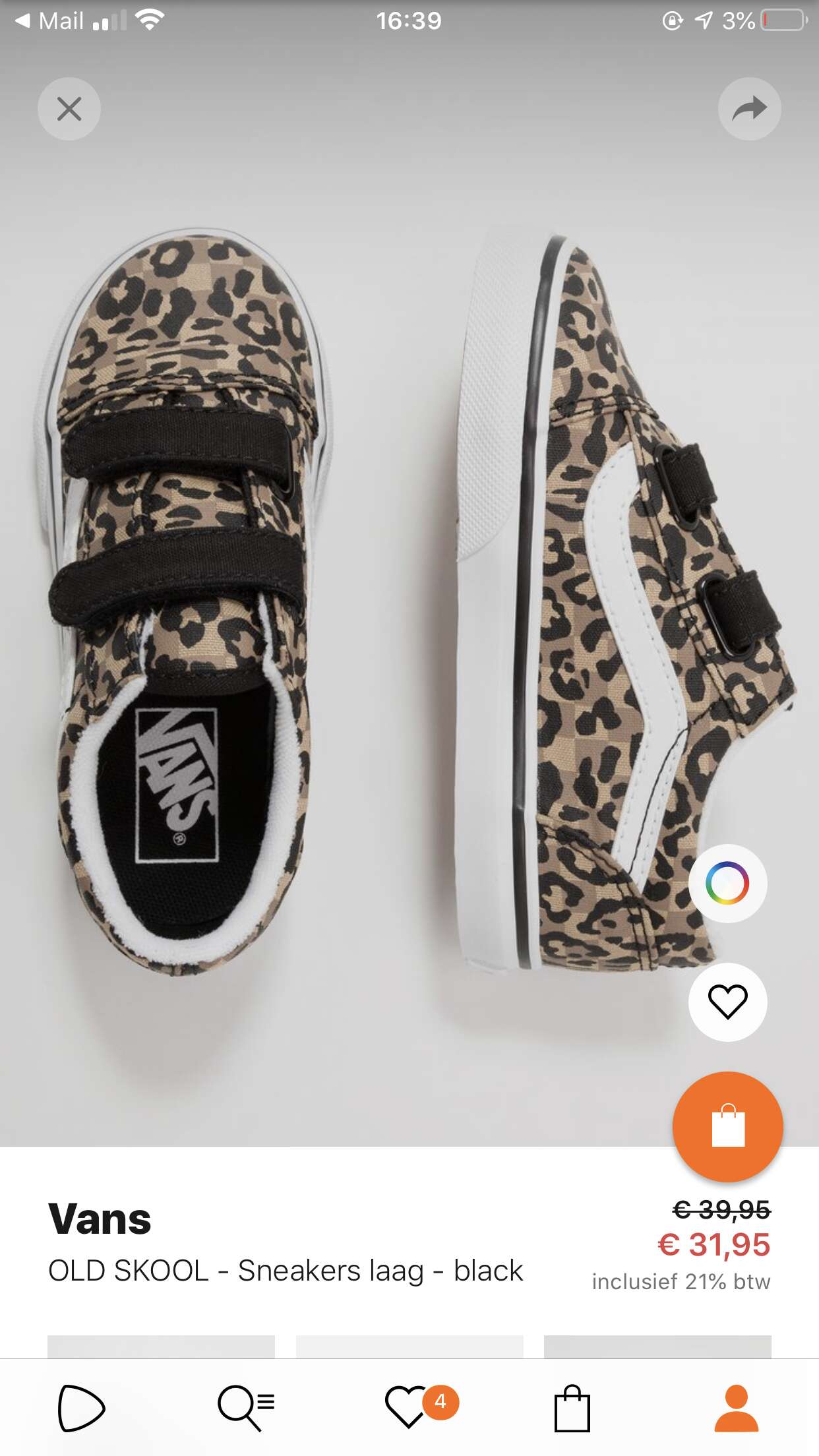Open the shopping bag tab
This screenshot has height=1456, width=819.
tap(572, 1409)
